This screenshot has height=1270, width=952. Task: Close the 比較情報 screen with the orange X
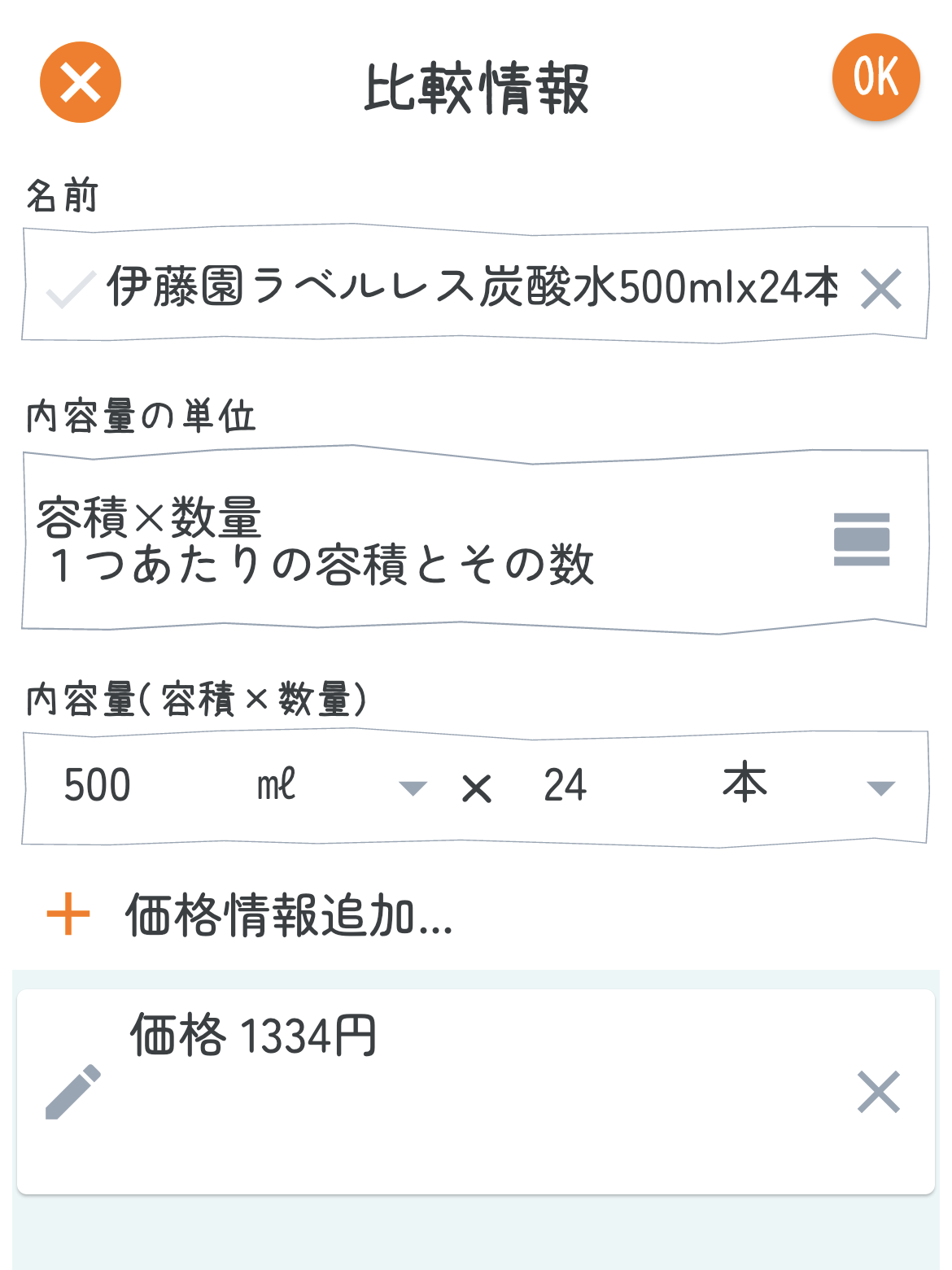tap(81, 82)
